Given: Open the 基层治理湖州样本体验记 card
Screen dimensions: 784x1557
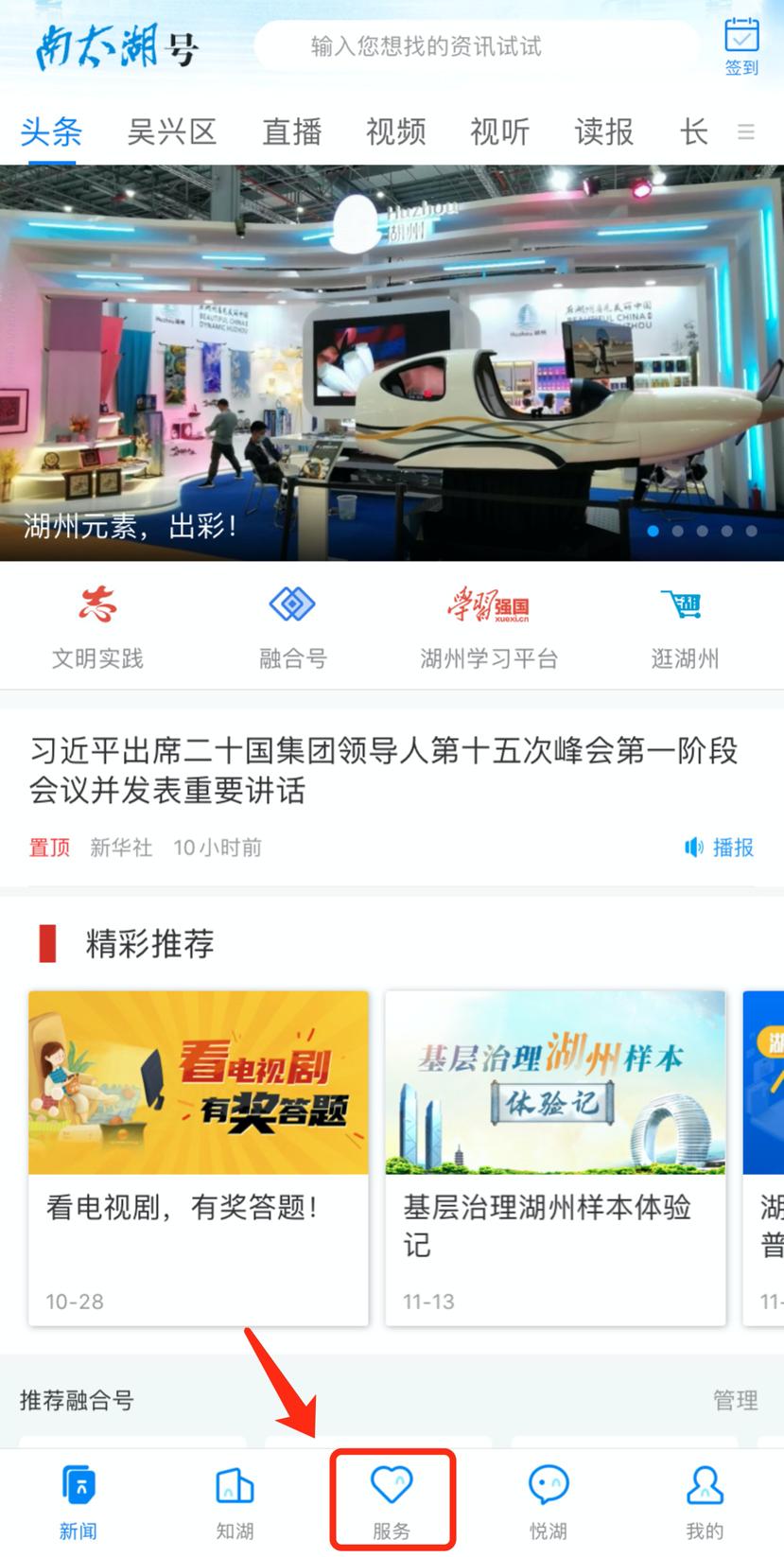Looking at the screenshot, I should tap(555, 1156).
